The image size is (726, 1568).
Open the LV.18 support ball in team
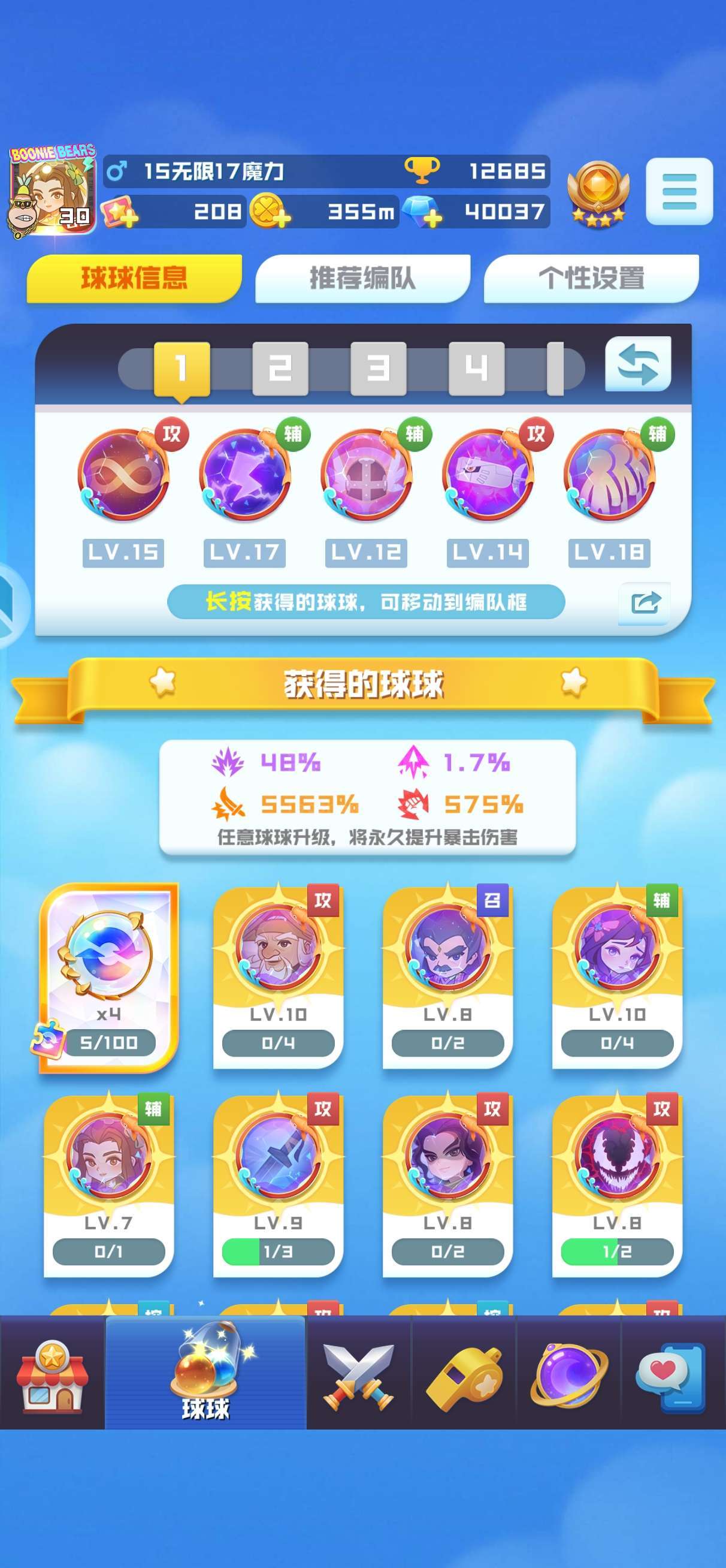point(609,475)
